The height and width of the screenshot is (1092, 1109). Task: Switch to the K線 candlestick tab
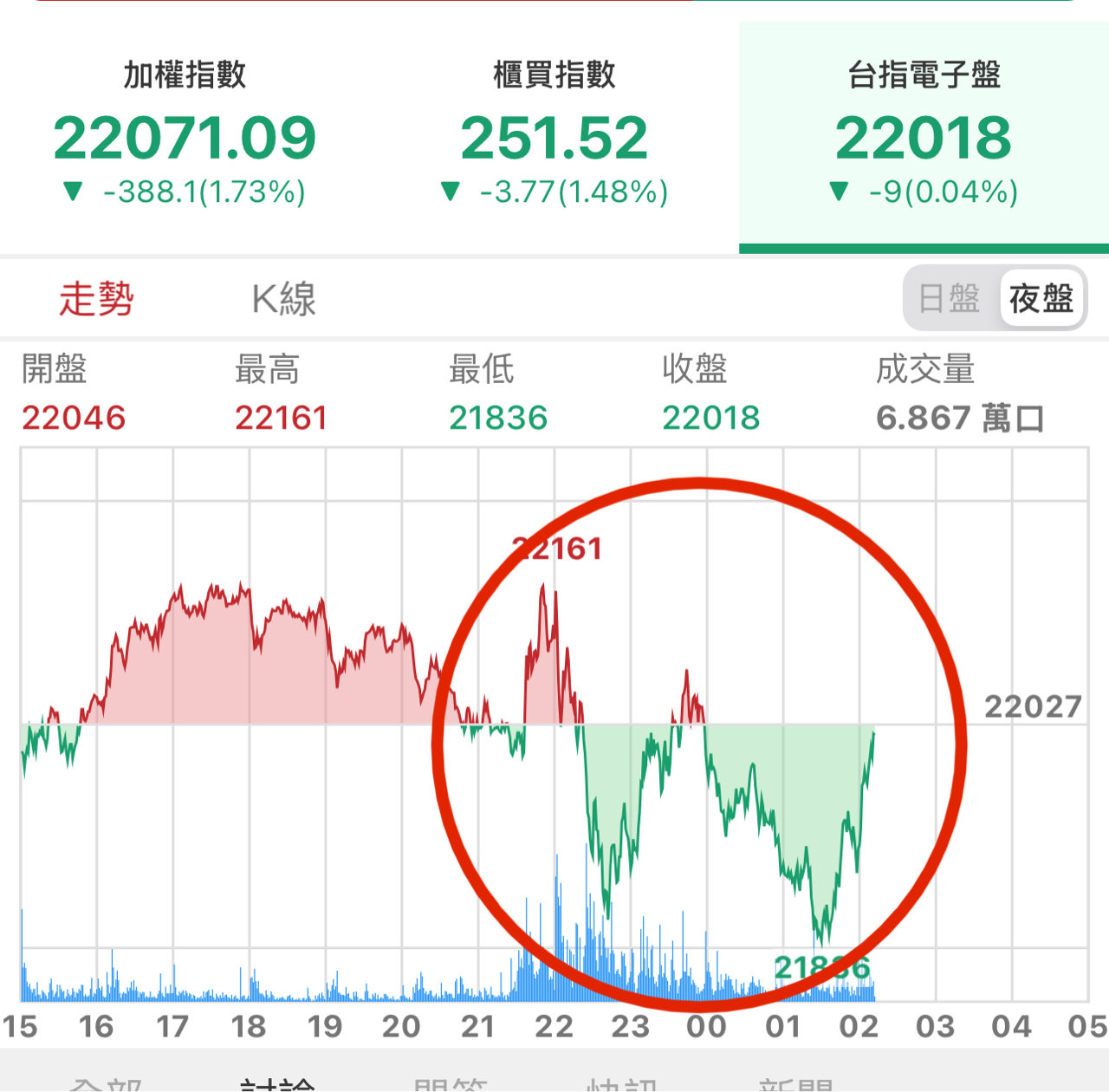point(283,299)
